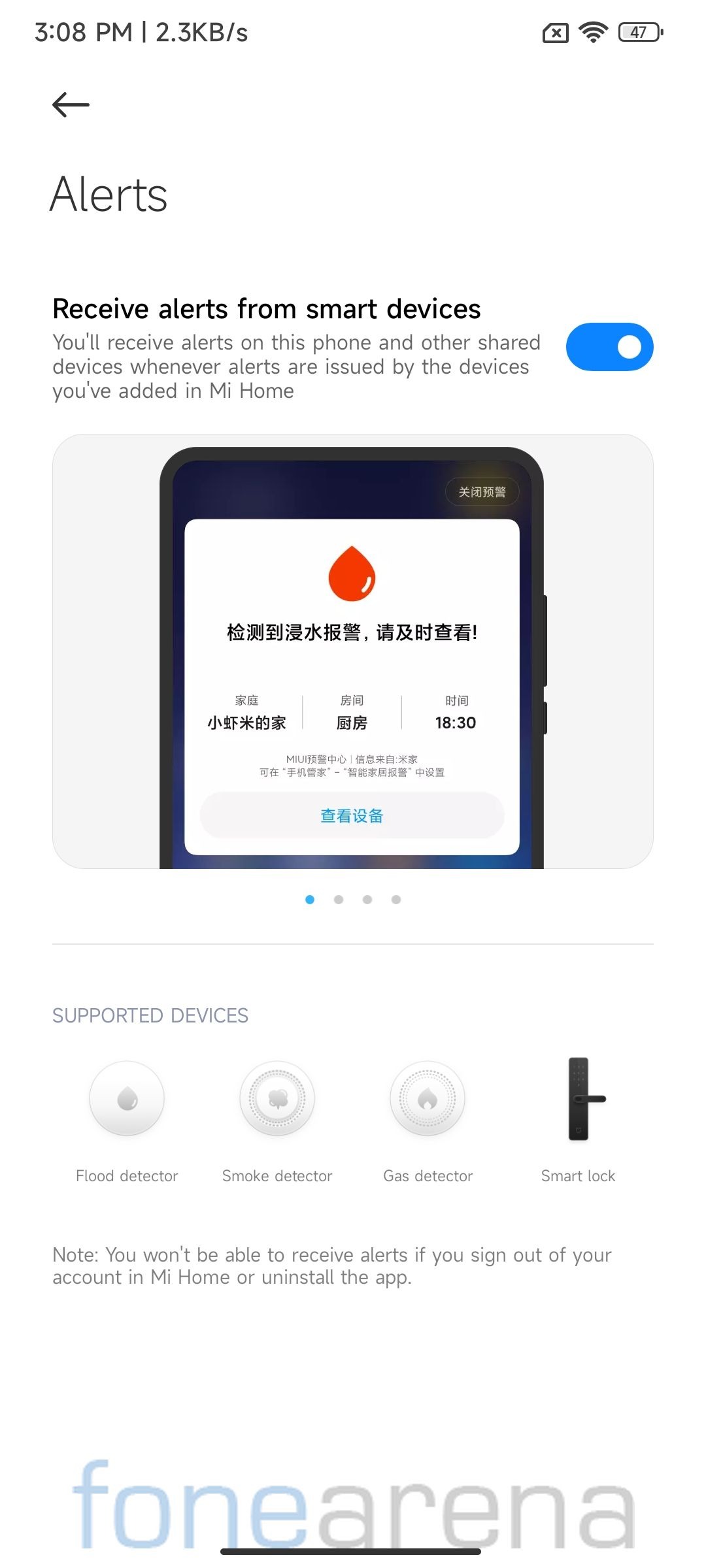706x1568 pixels.
Task: Disable receive alerts from smart devices
Action: click(x=609, y=347)
